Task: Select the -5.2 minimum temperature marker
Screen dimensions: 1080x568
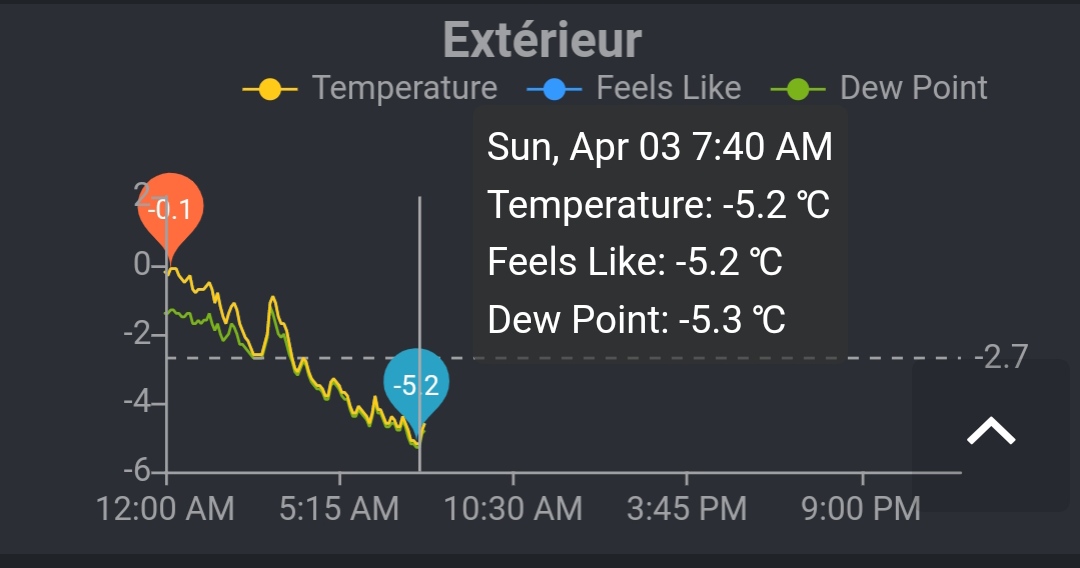Action: click(x=416, y=385)
